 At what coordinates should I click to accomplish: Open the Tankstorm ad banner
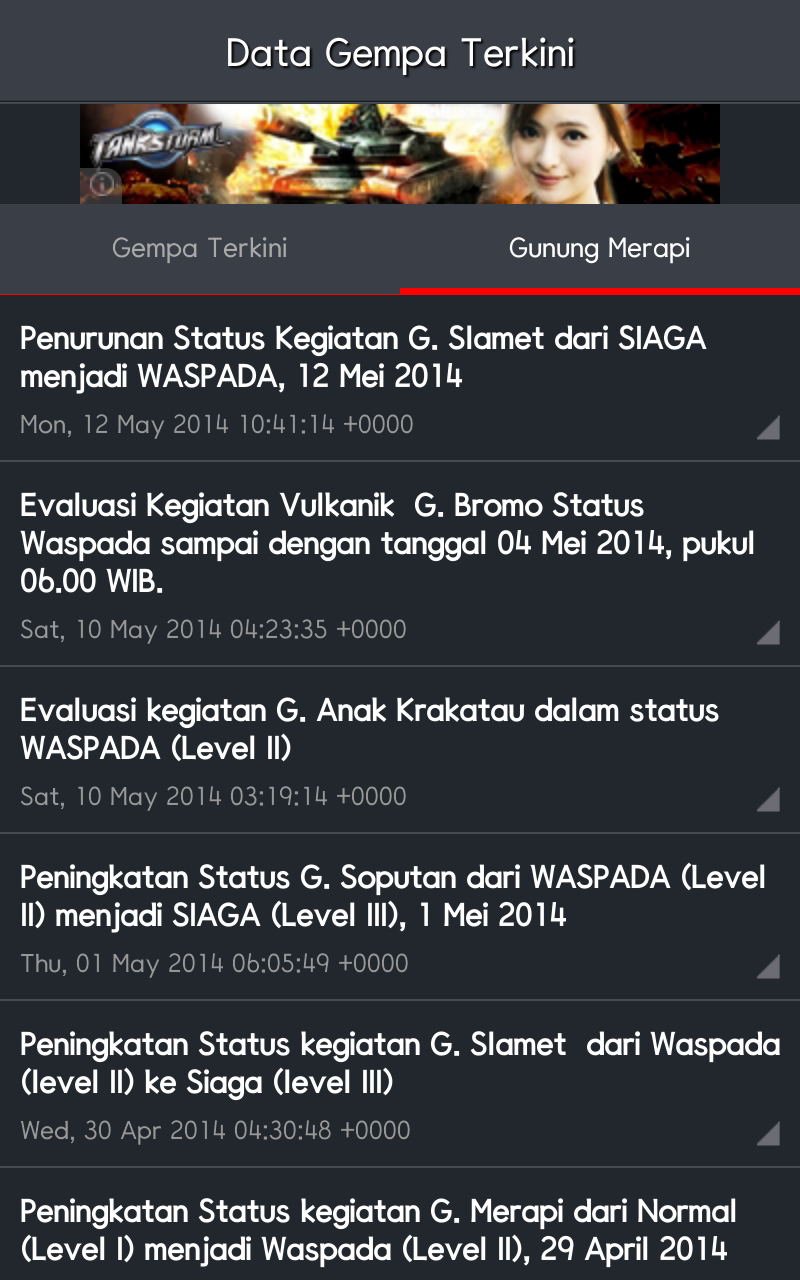tap(400, 154)
